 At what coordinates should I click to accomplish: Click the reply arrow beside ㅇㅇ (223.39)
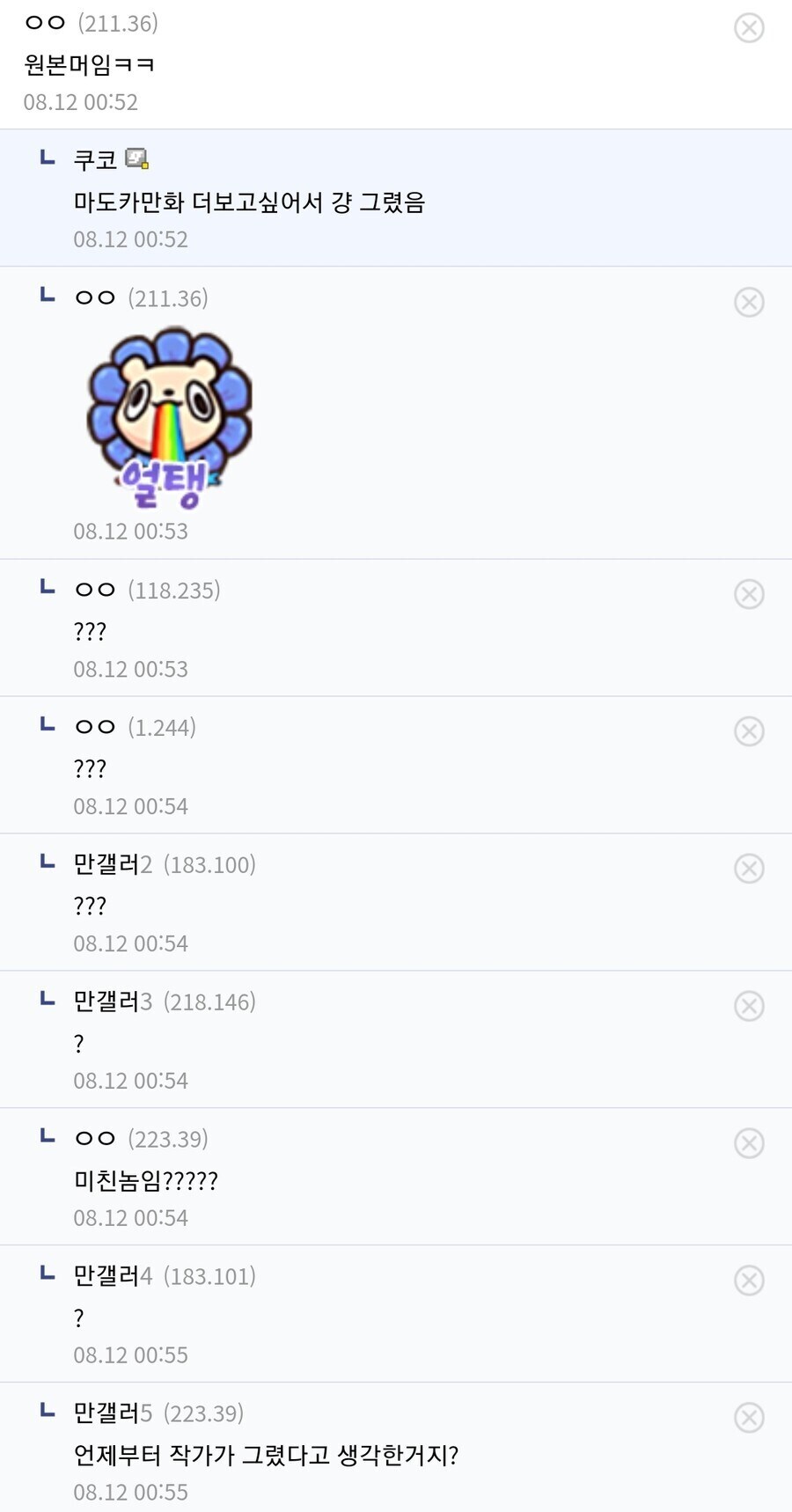(x=47, y=1136)
